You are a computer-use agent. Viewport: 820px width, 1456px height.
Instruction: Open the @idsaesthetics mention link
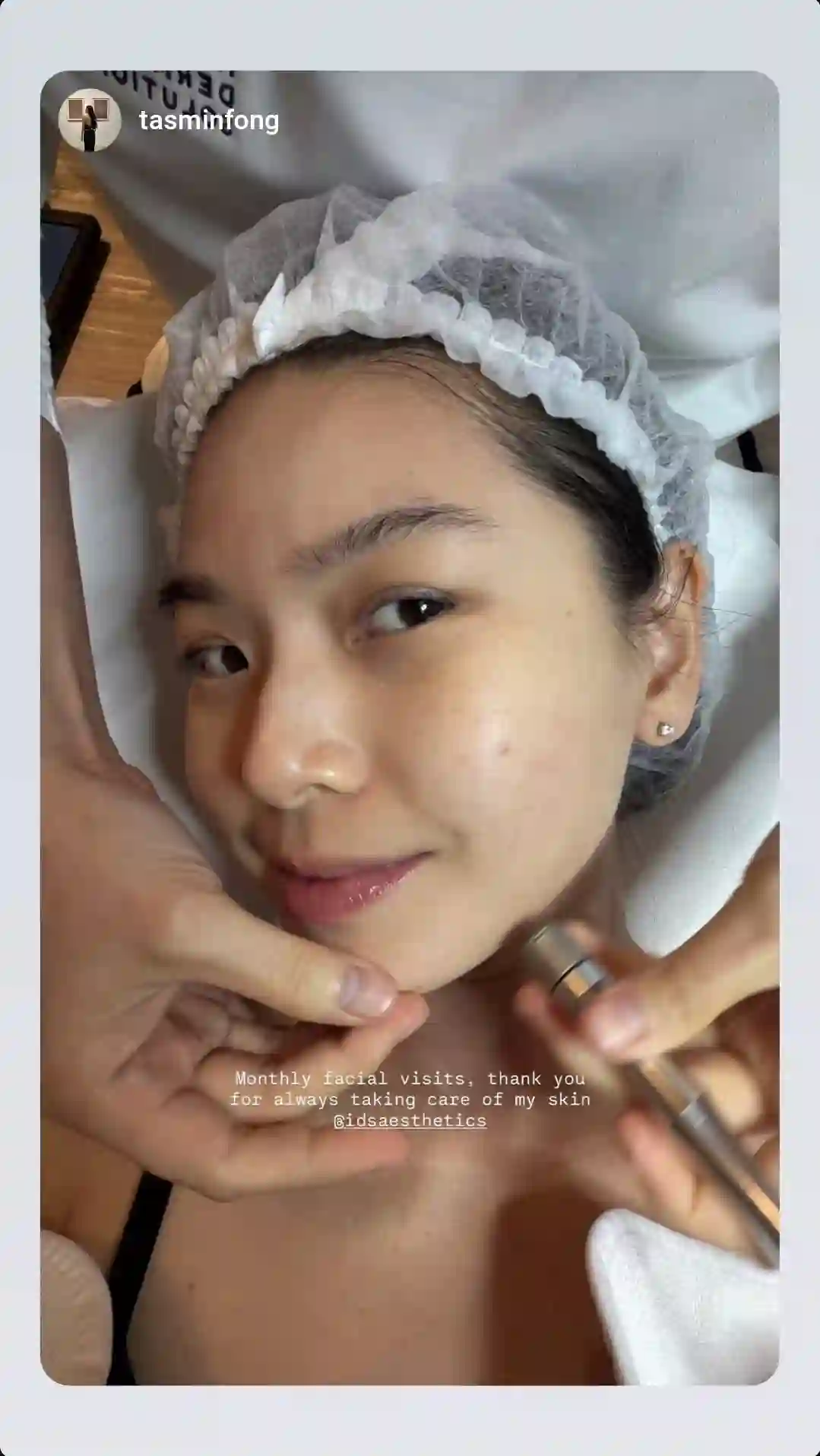click(x=410, y=1121)
